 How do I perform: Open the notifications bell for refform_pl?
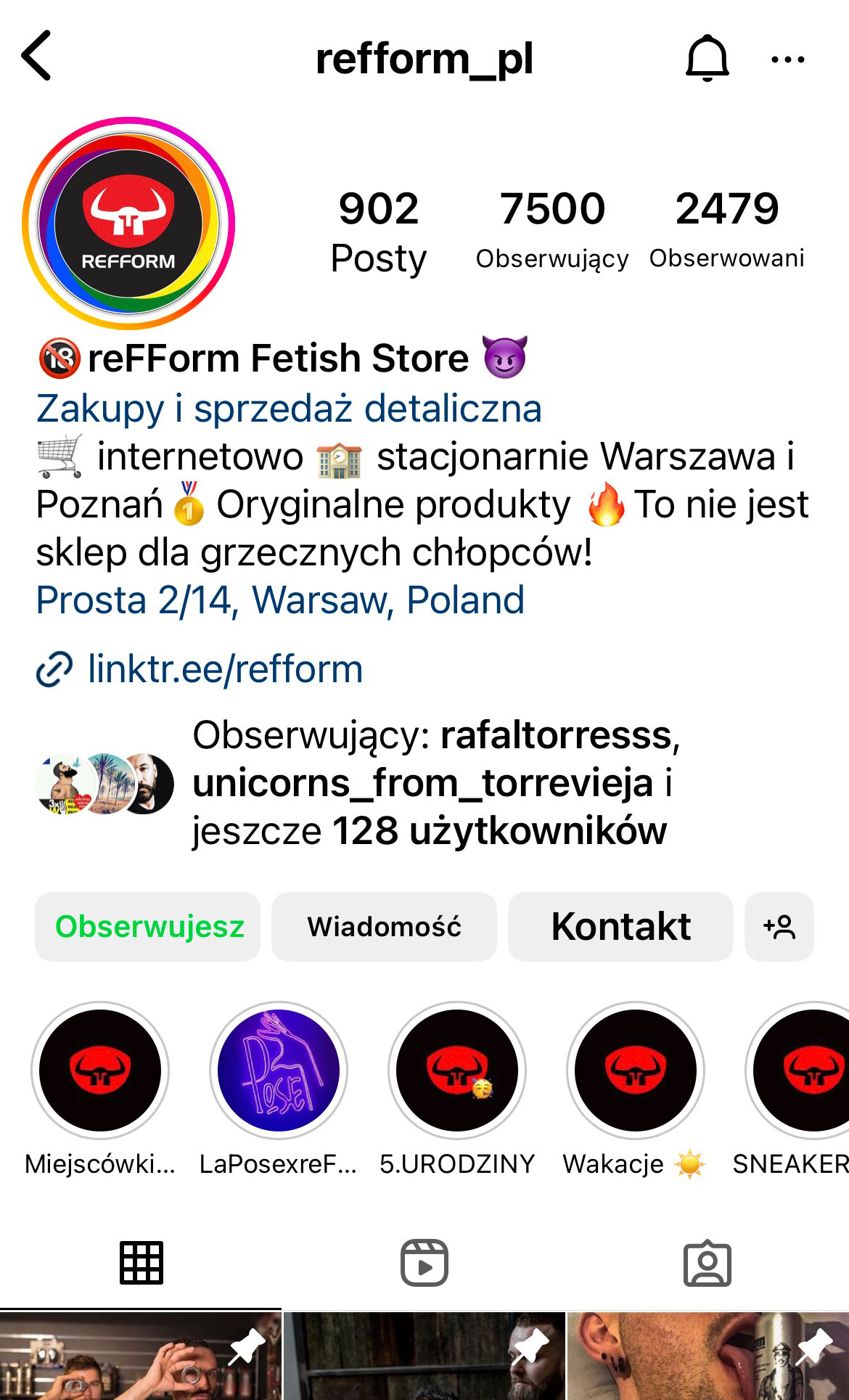coord(707,58)
